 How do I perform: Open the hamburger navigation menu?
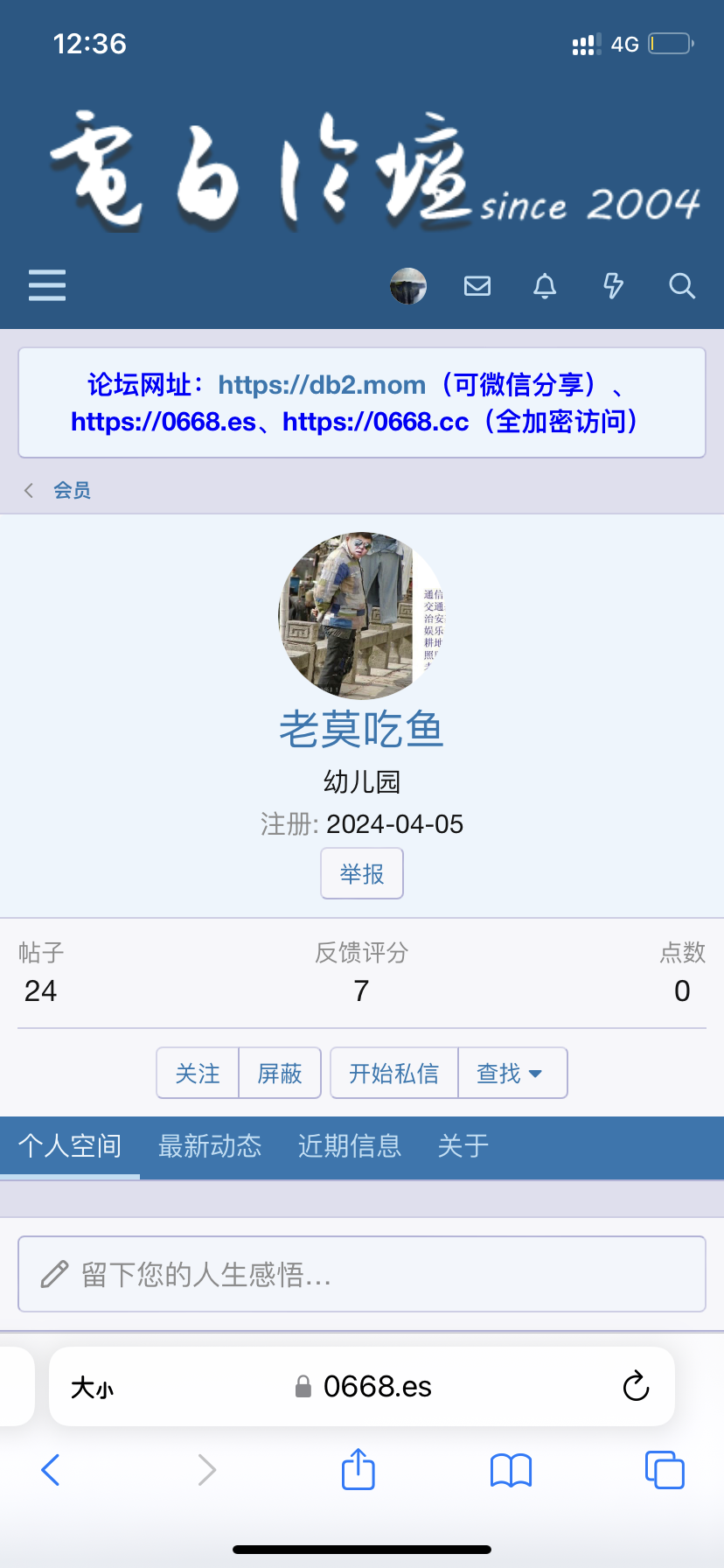[x=47, y=285]
